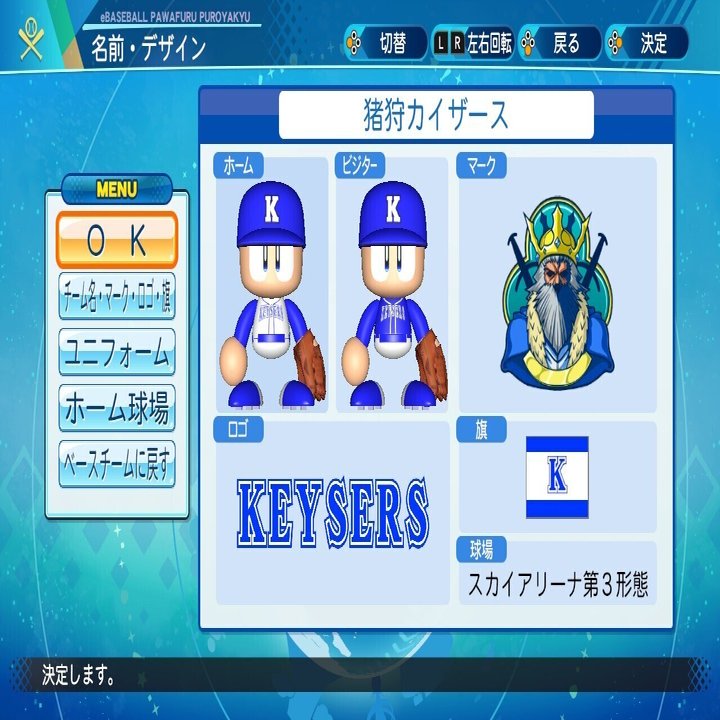The width and height of the screenshot is (720, 720).
Task: Open the ユニフォーム menu option
Action: 117,353
